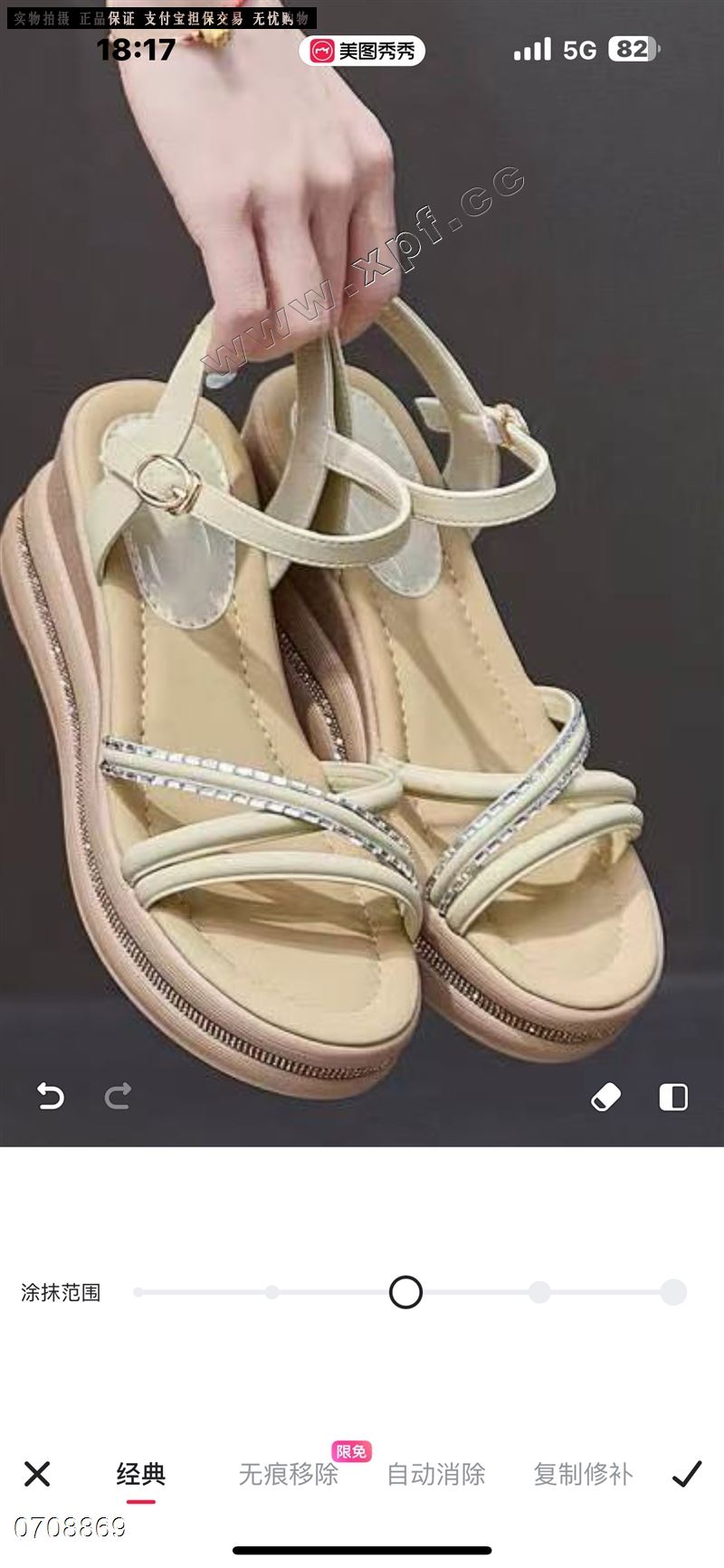The image size is (724, 1568).
Task: Set 涂抹范围 slider to largest size
Action: [x=672, y=1292]
